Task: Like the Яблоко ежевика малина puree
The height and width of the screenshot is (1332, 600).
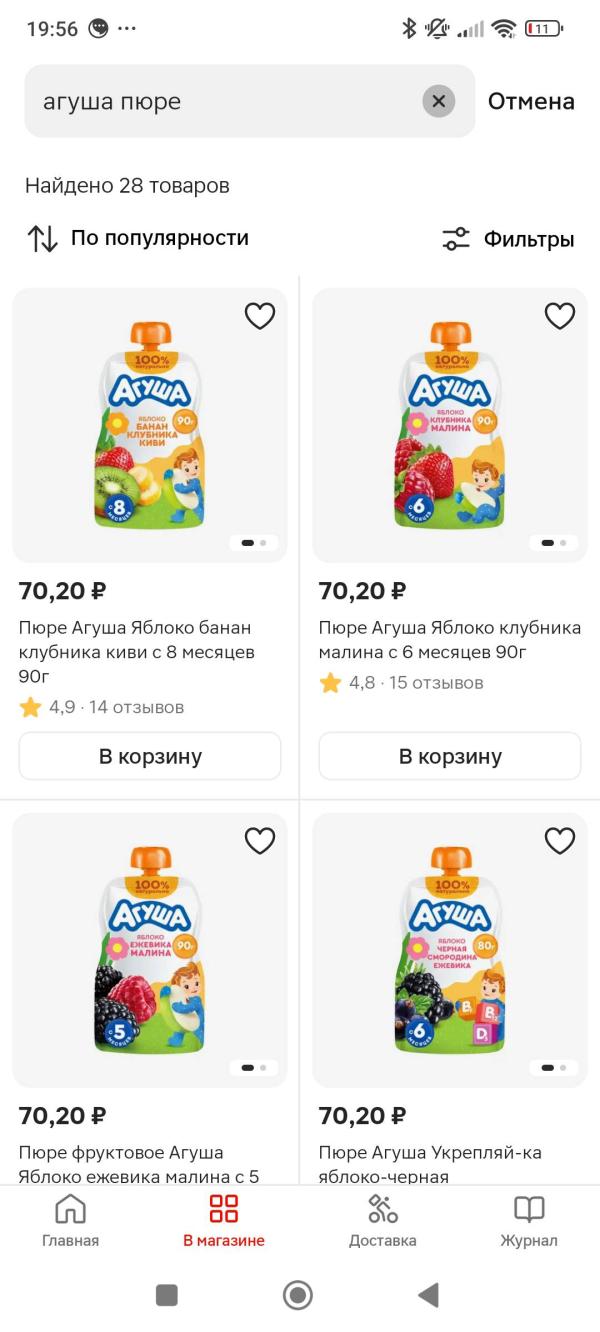Action: coord(260,841)
